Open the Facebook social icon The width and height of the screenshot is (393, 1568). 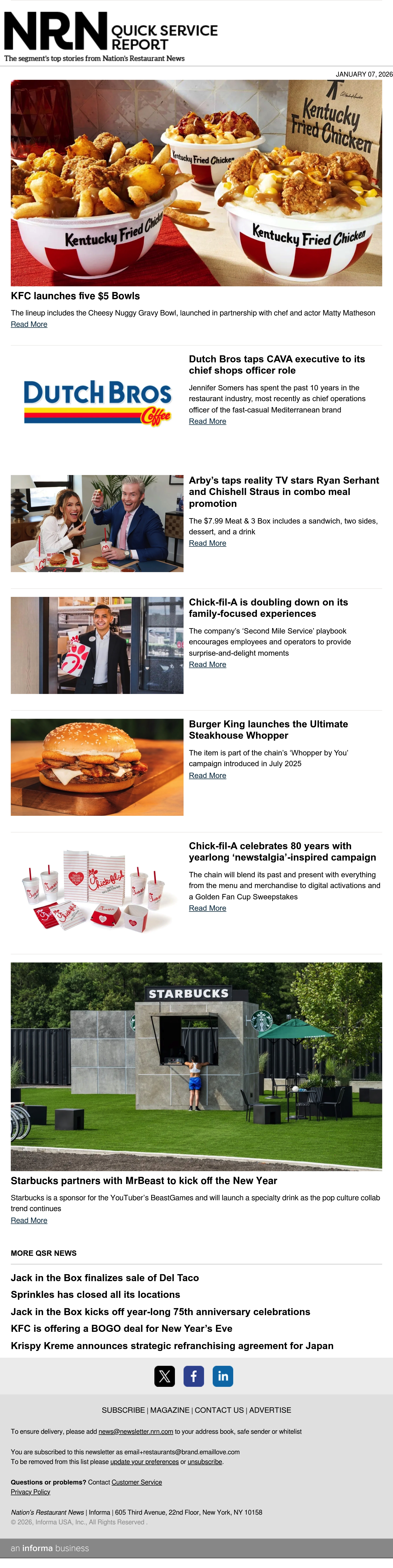194,1376
